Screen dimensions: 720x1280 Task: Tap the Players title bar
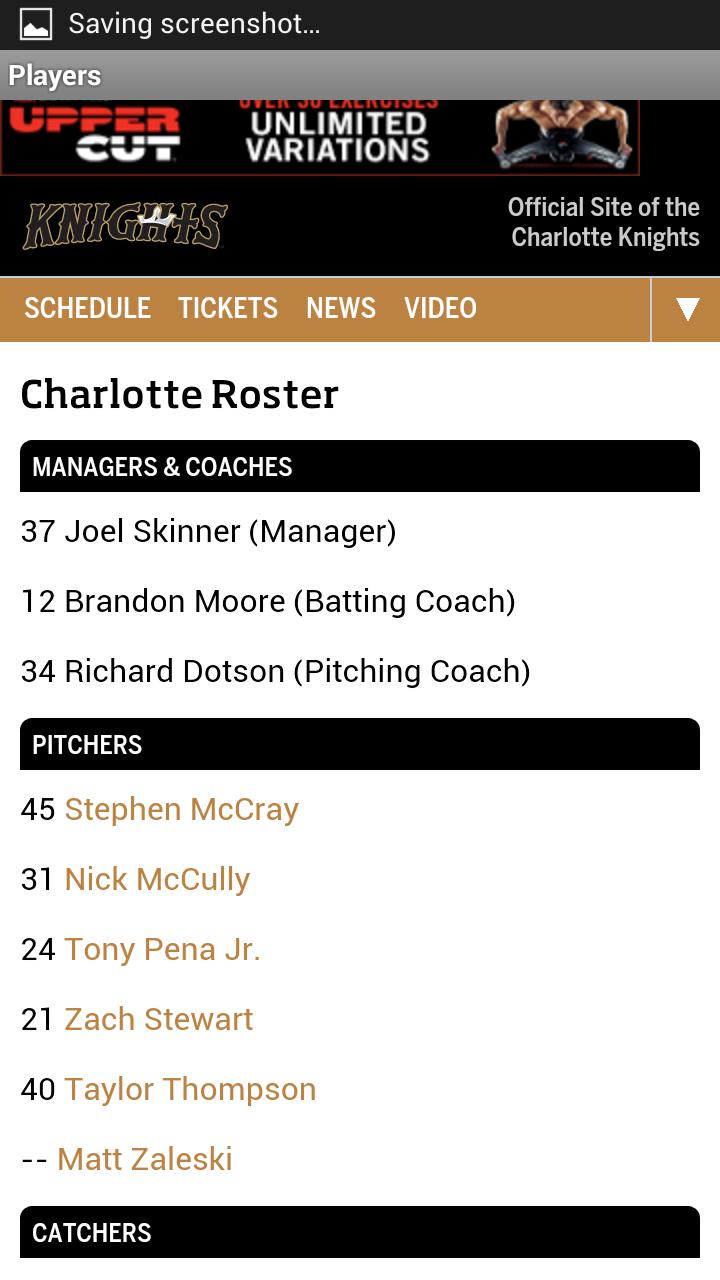[x=55, y=75]
